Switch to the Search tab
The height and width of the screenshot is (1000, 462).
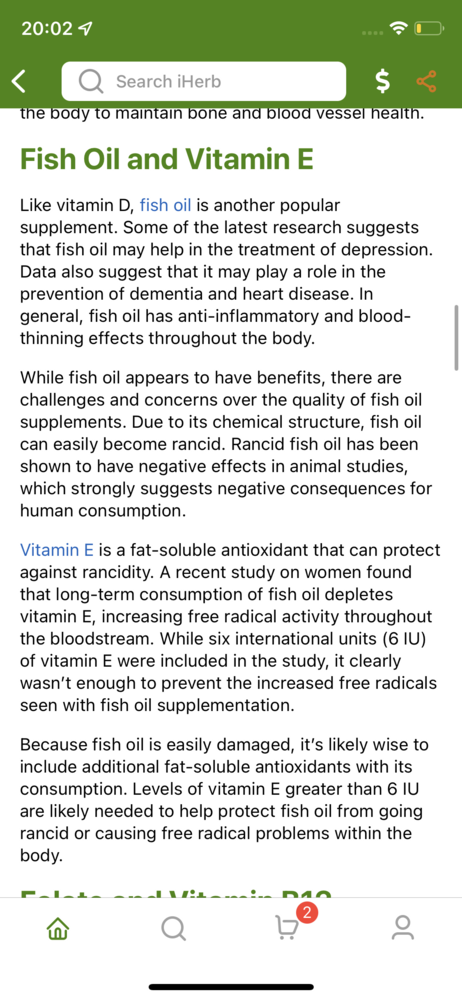click(173, 928)
